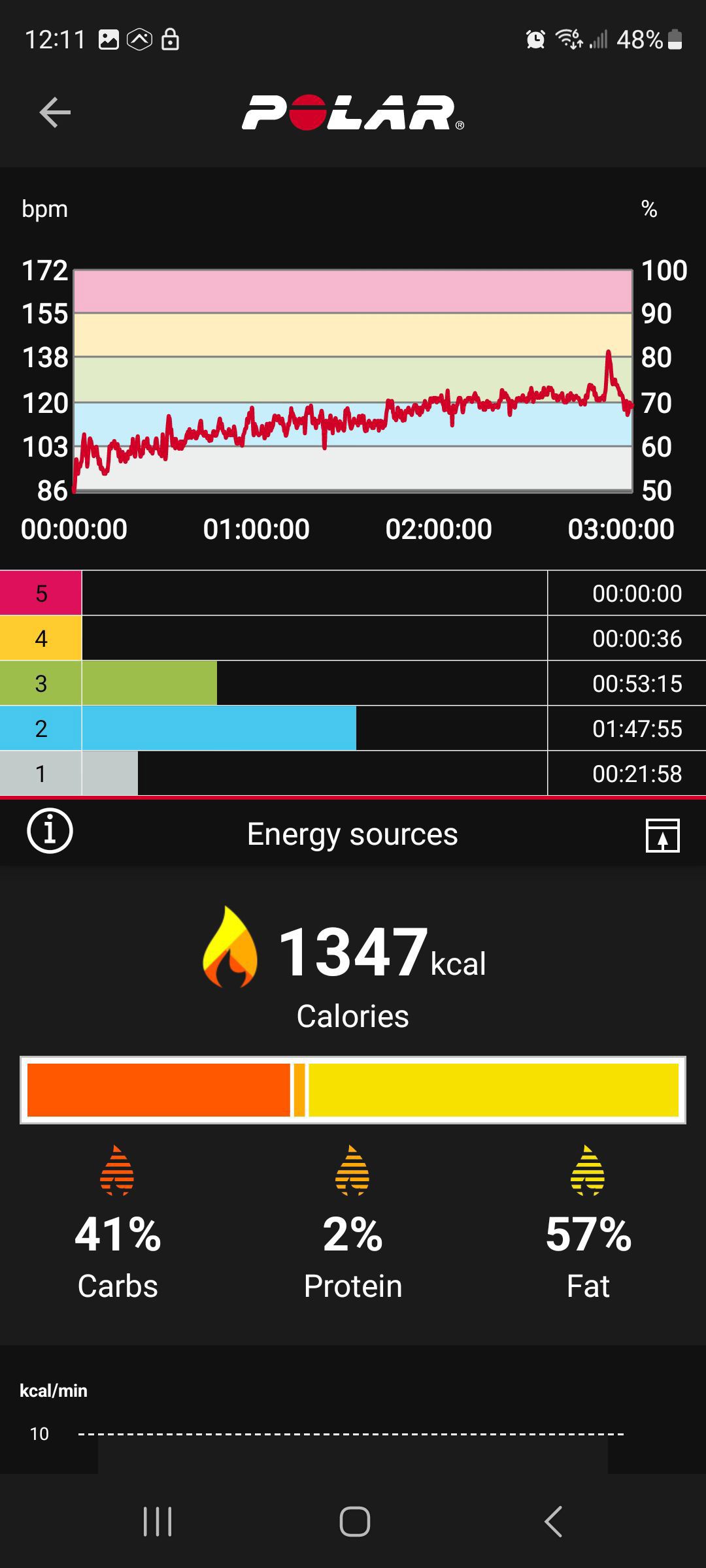Open the recent apps view

pos(157,1522)
